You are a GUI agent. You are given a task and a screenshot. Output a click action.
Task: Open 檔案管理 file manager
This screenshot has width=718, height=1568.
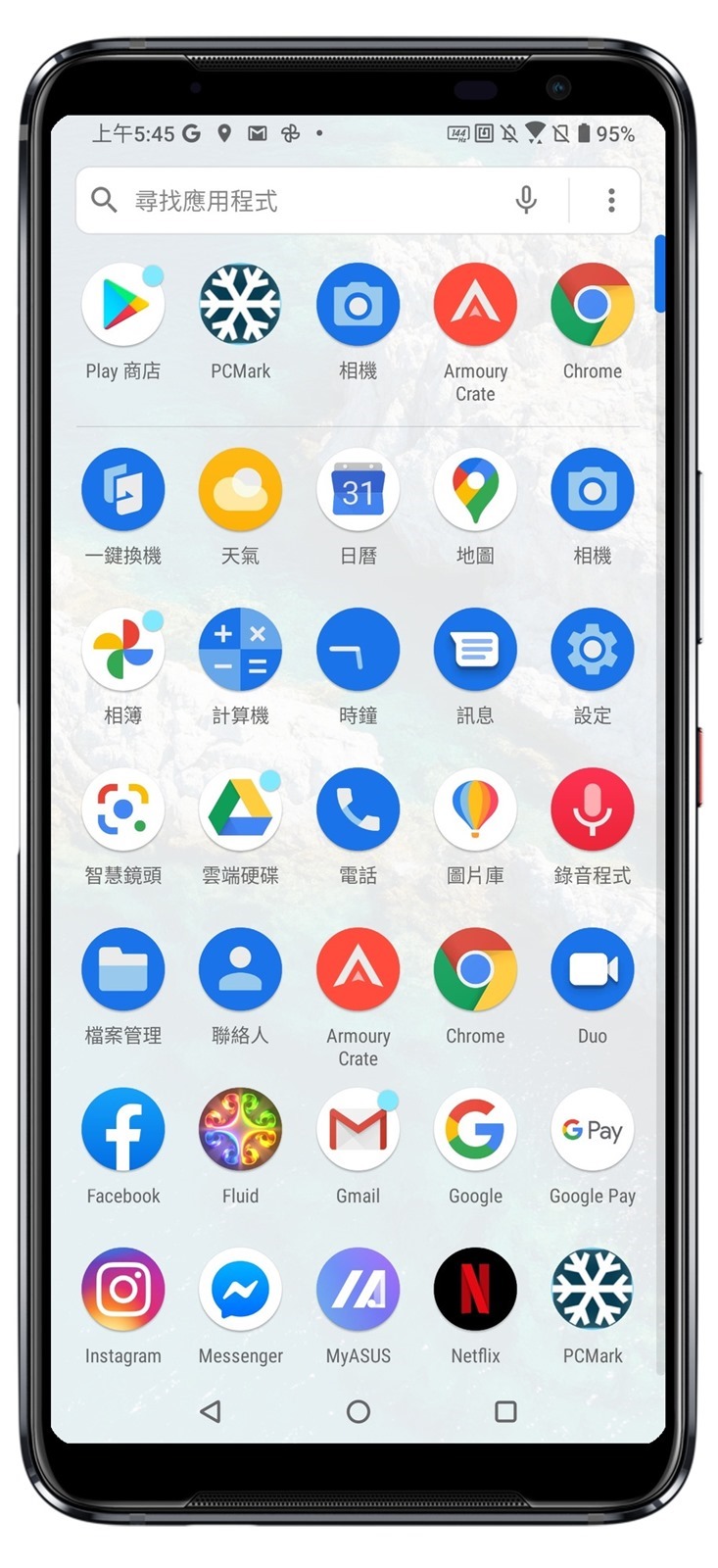click(x=122, y=969)
